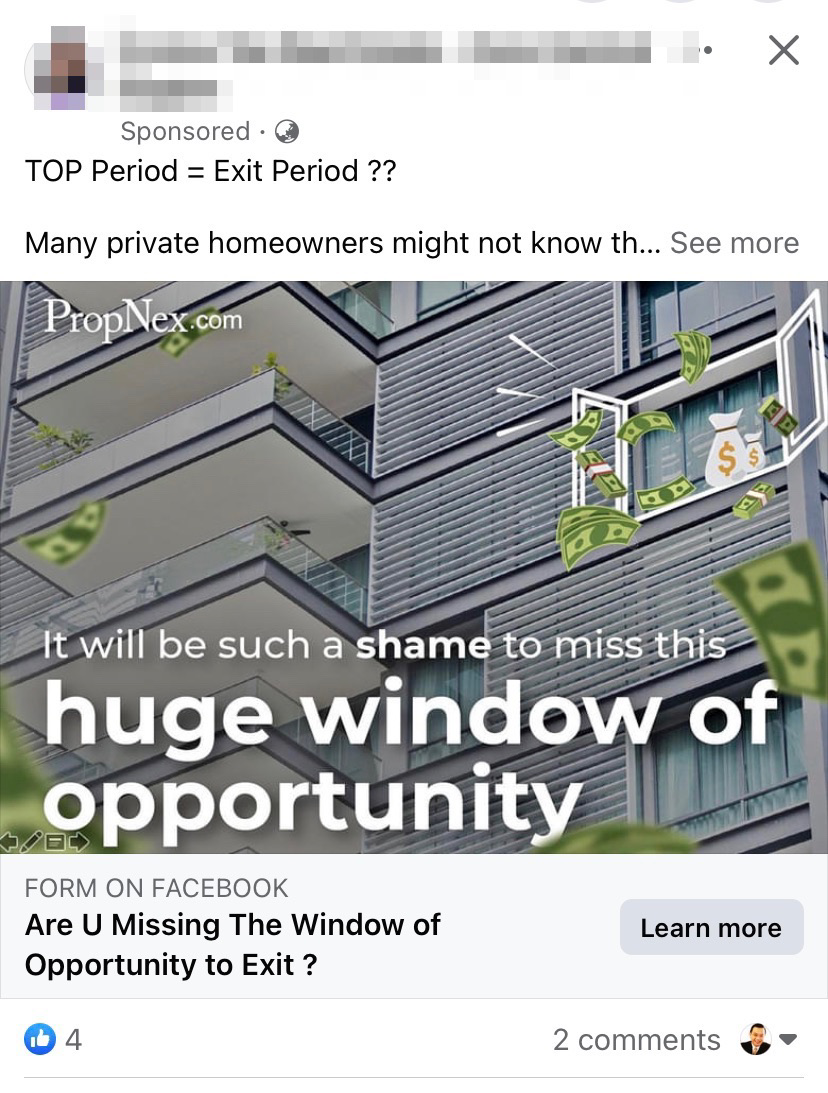
Task: Open the commenting-as profile dropdown
Action: point(769,1040)
